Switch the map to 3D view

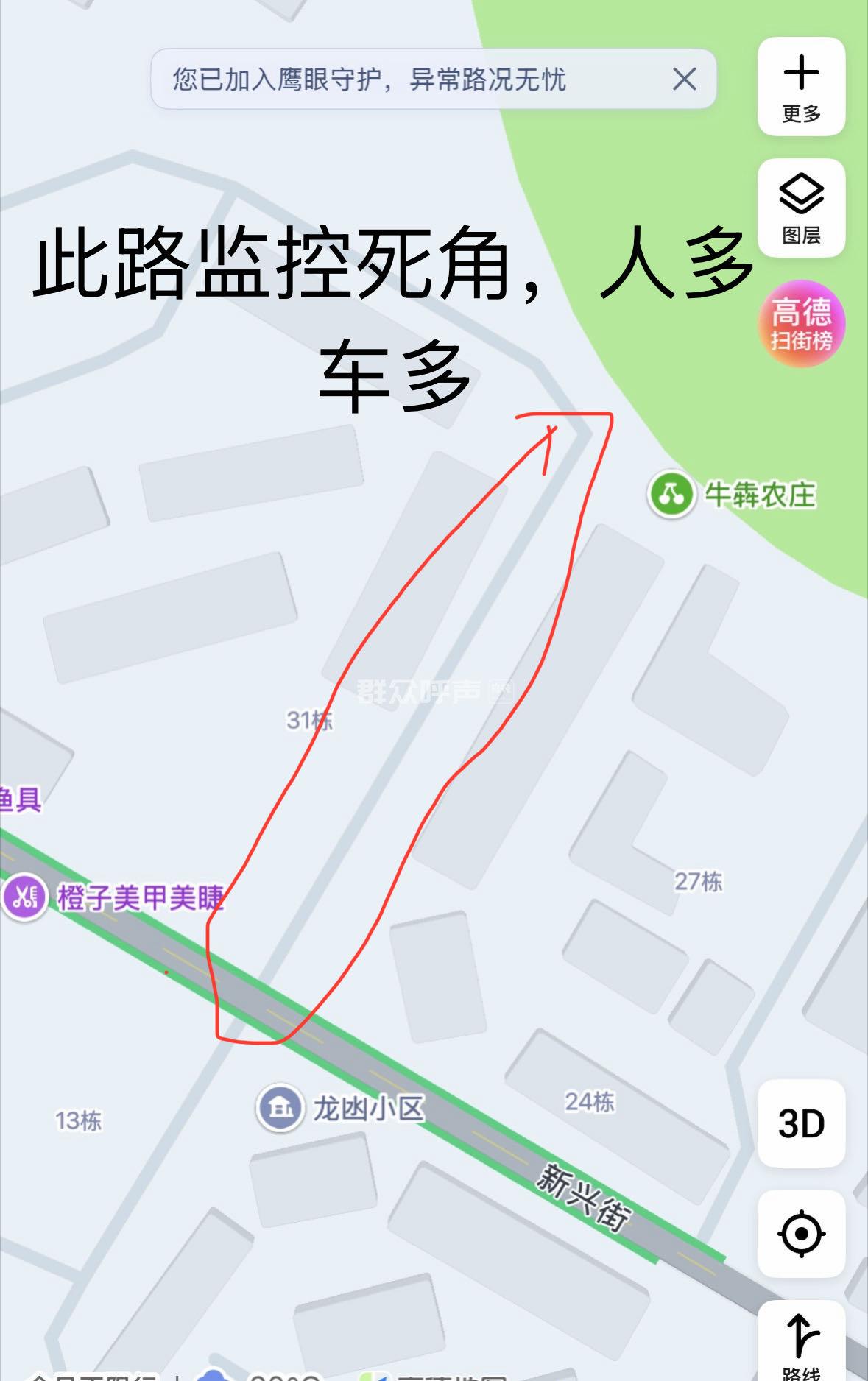tap(801, 1123)
